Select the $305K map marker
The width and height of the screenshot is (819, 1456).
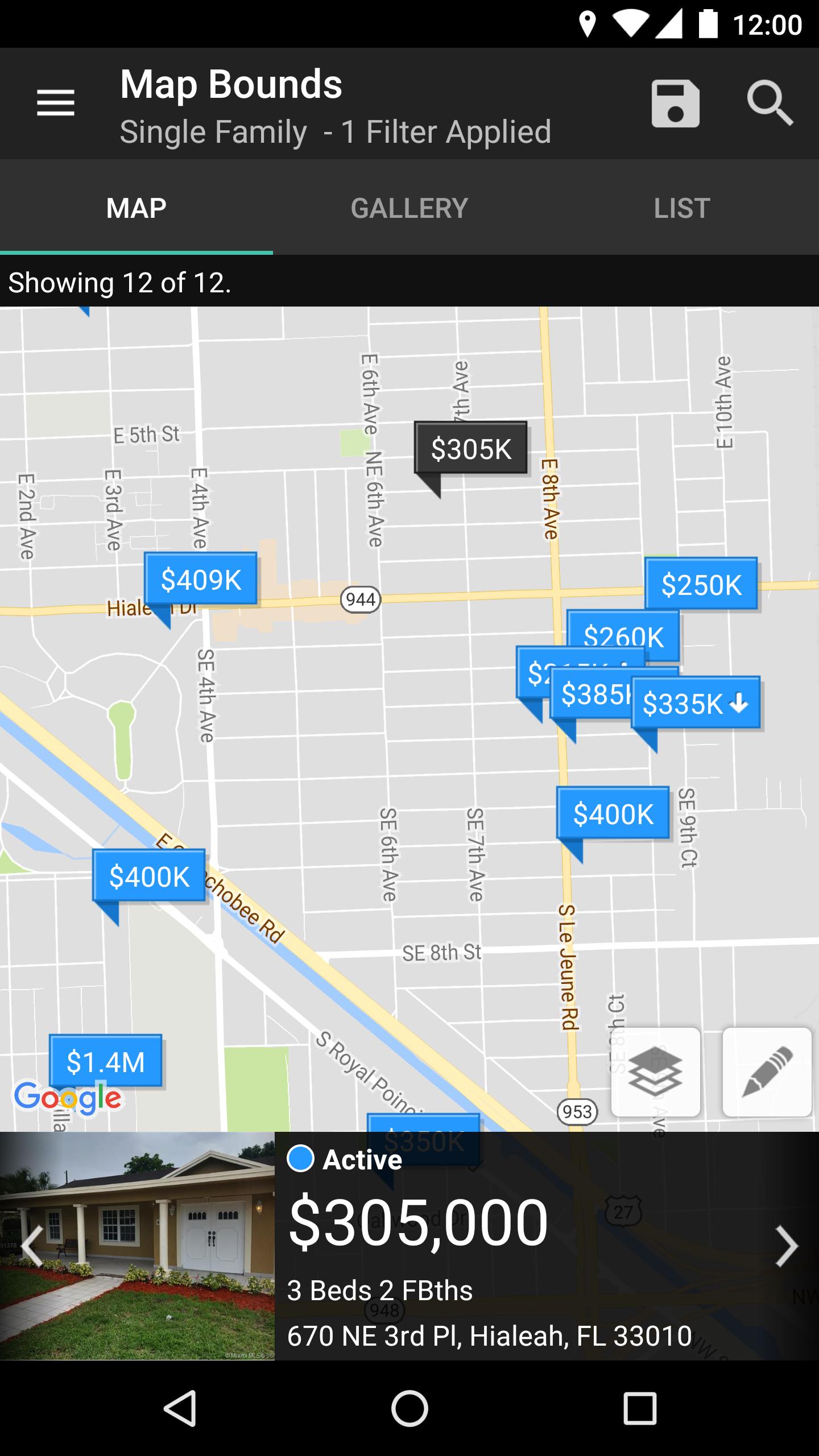[x=471, y=448]
